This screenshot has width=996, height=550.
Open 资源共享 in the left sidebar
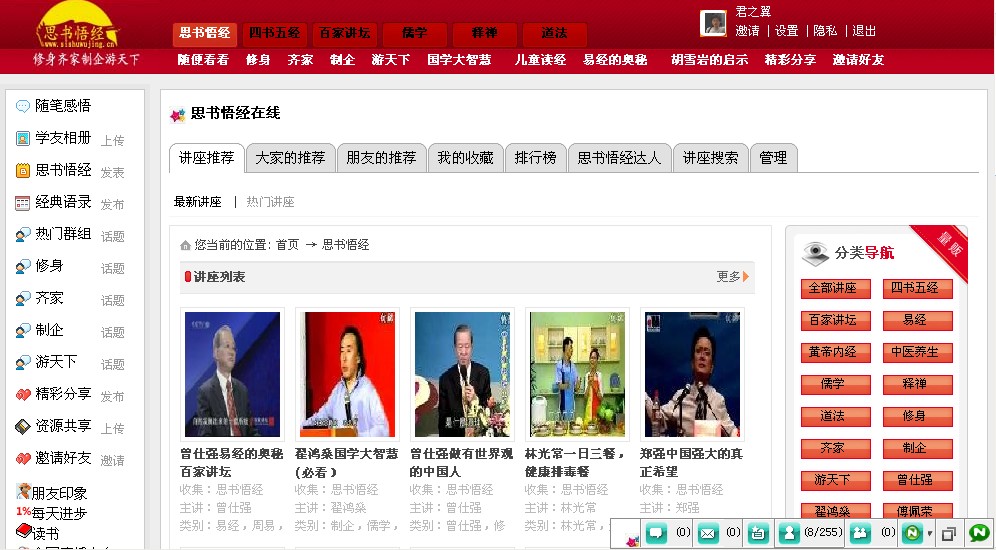pos(63,426)
